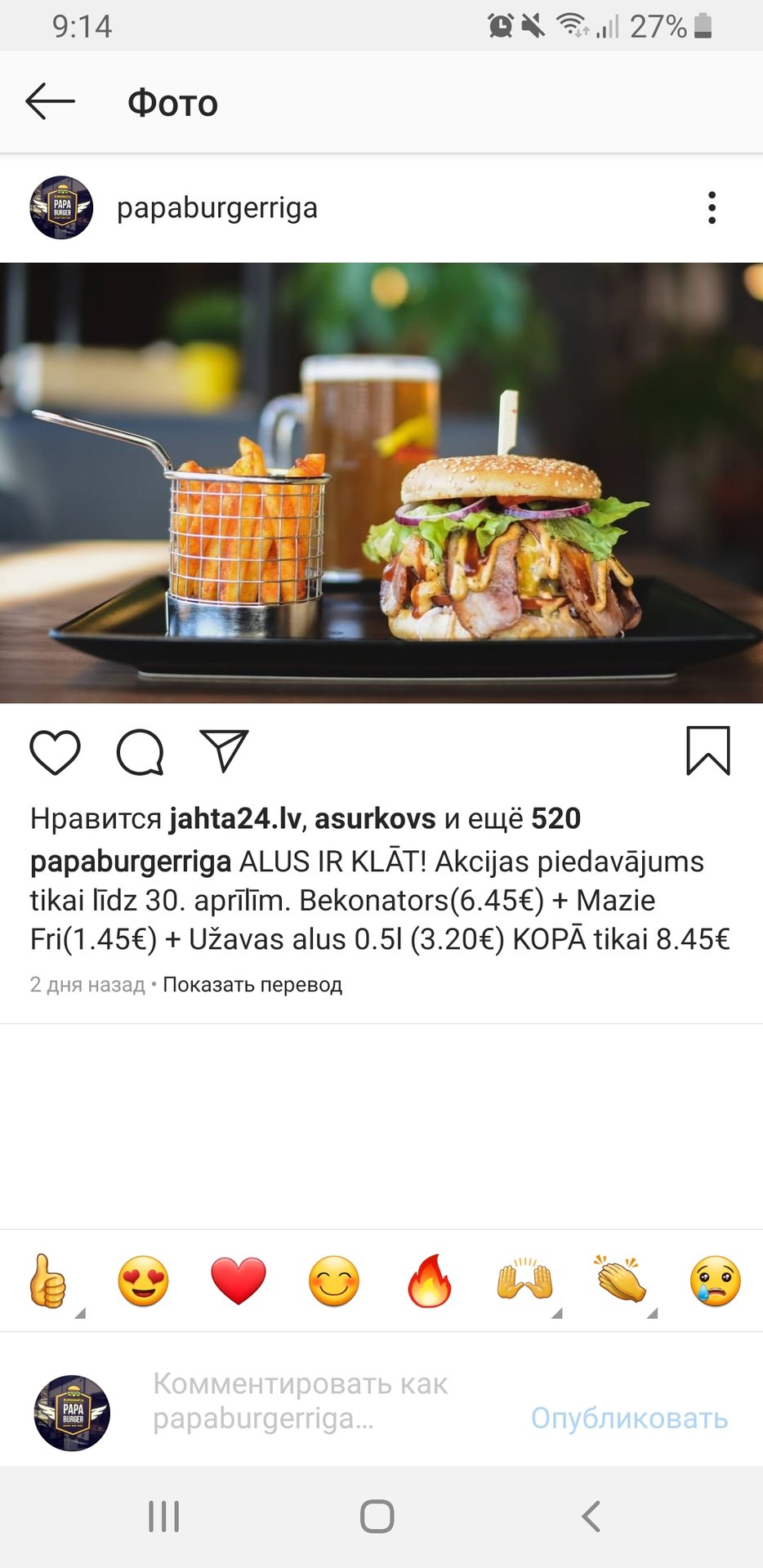Add the fire emoji to the comment
The width and height of the screenshot is (763, 1568).
[429, 1281]
